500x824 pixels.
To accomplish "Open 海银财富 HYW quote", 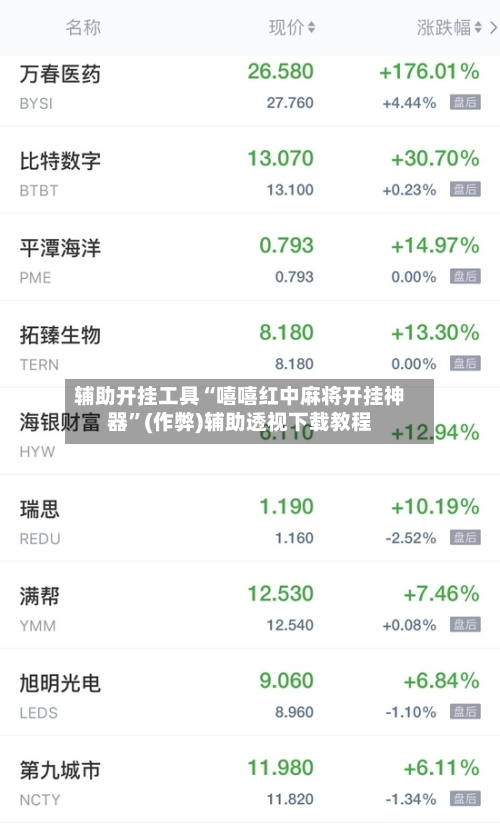I will click(250, 431).
